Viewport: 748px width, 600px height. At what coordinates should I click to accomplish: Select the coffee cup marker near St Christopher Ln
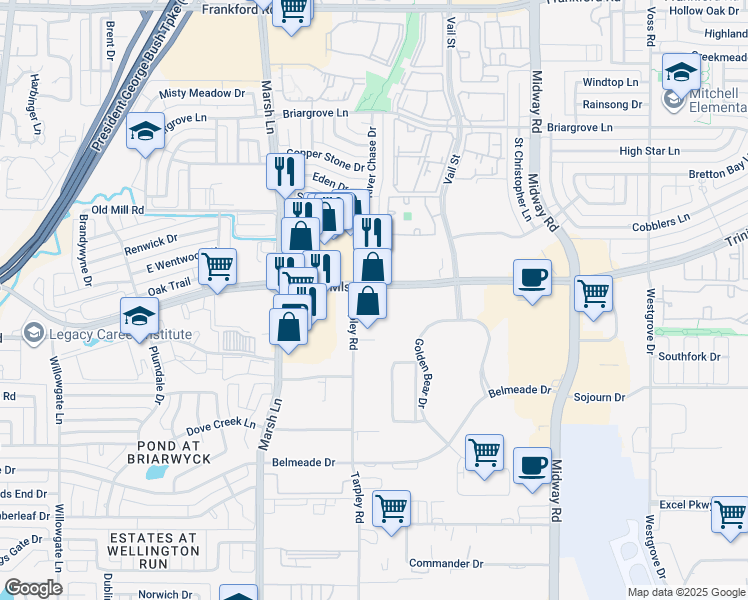533,277
